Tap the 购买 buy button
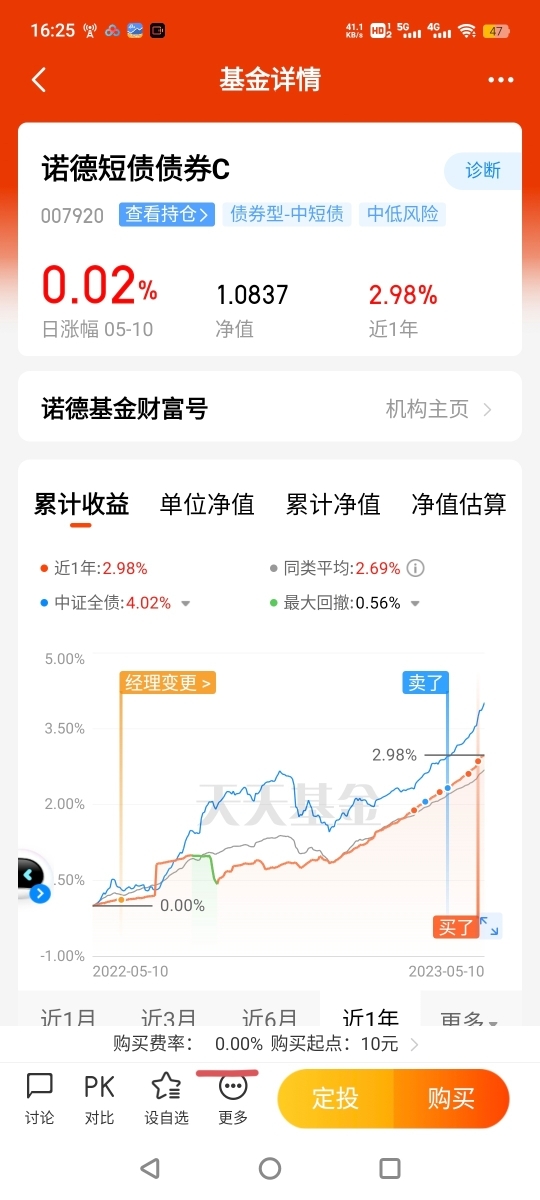This screenshot has height=1200, width=540. pos(452,1098)
